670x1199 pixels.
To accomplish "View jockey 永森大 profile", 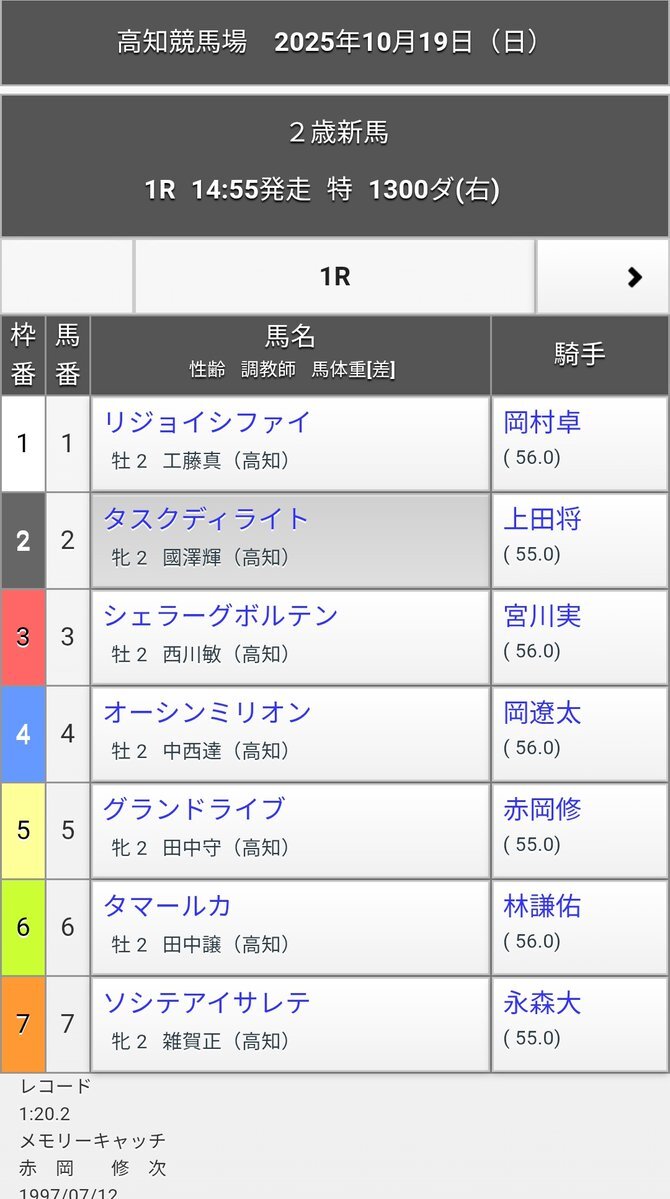I will [x=542, y=1003].
